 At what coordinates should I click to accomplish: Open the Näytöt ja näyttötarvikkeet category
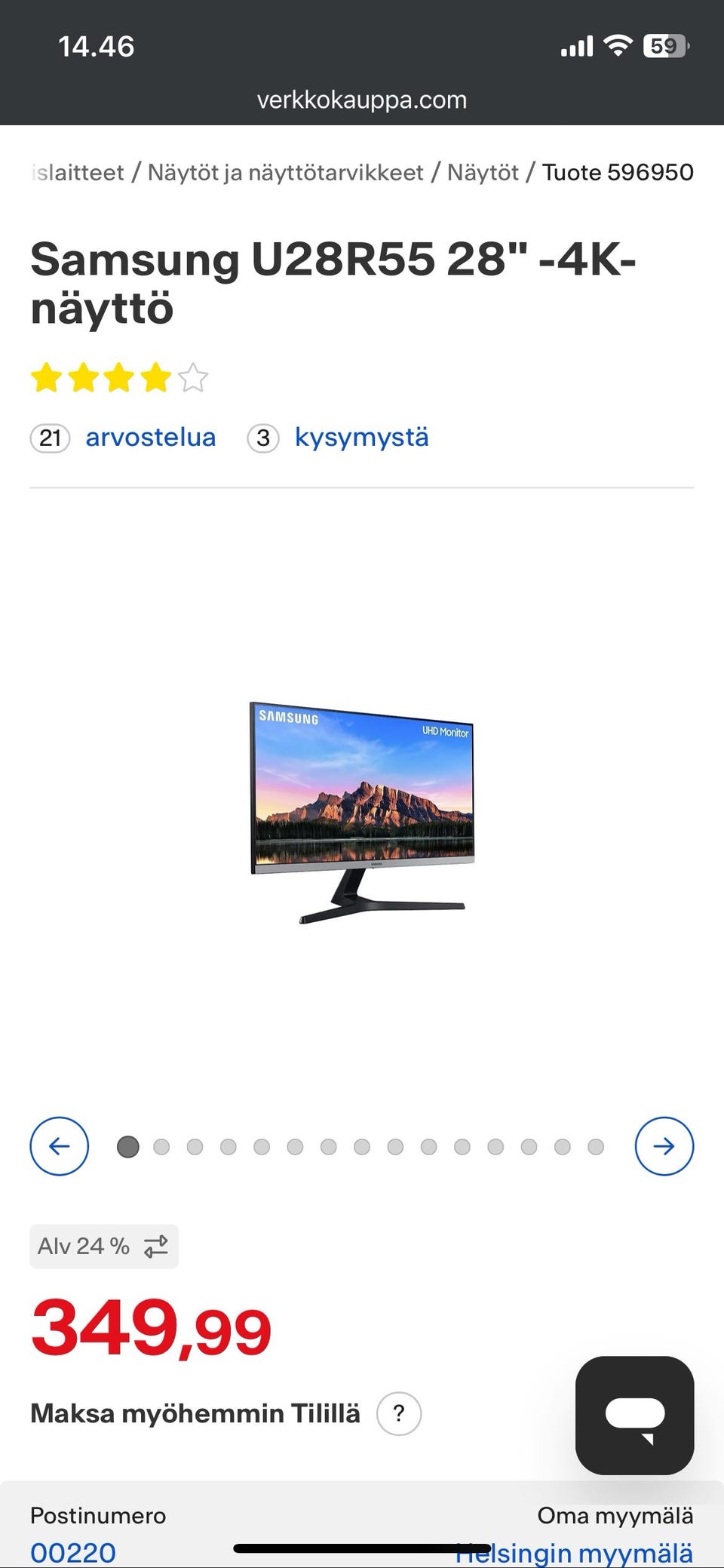coord(285,172)
